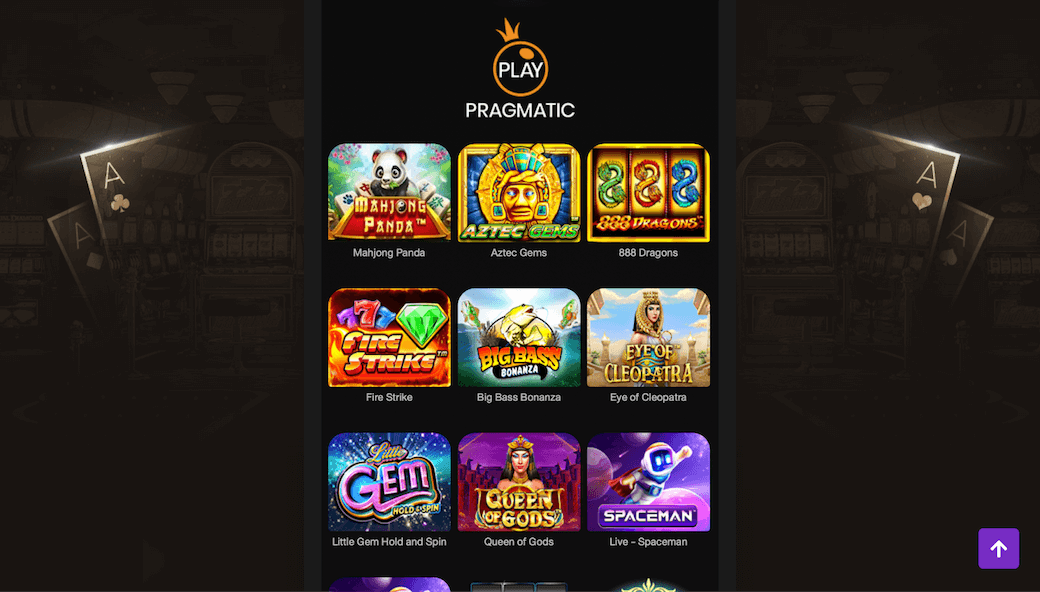
Task: Tap the Eye of Cleopatra tile
Action: tap(648, 338)
